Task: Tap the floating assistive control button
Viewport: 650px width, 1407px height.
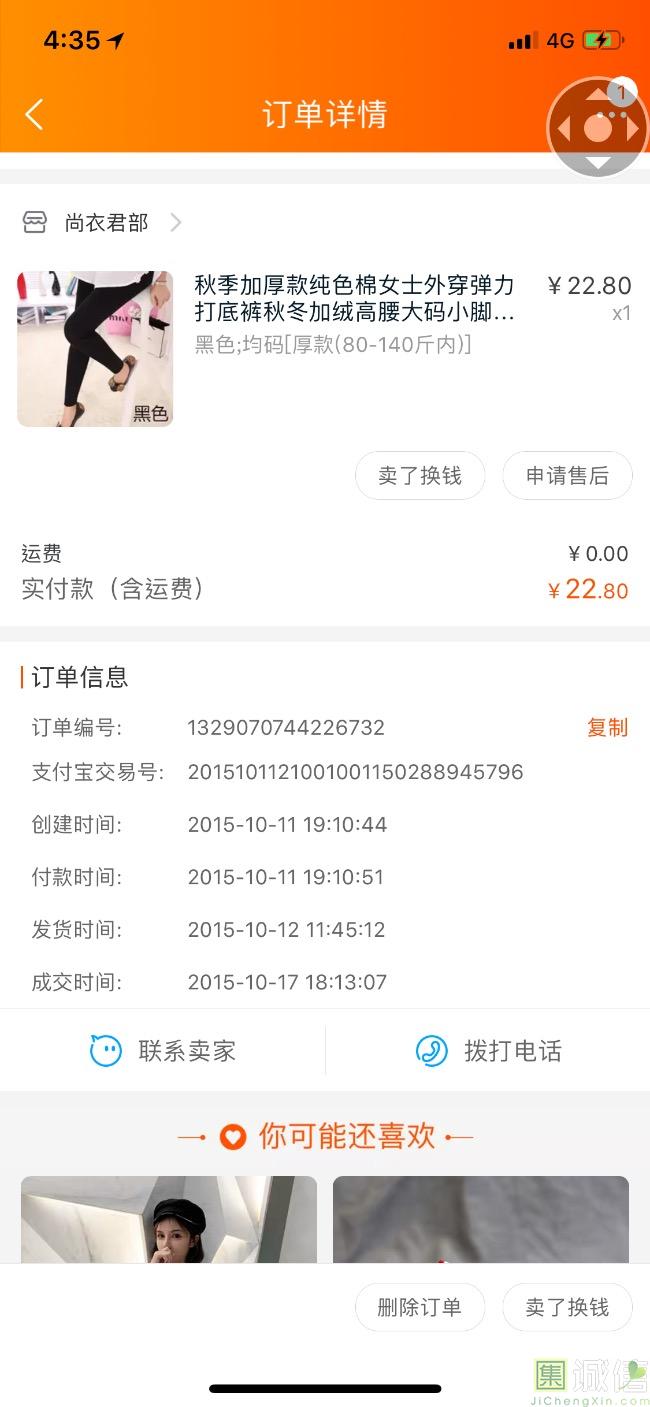Action: point(597,128)
